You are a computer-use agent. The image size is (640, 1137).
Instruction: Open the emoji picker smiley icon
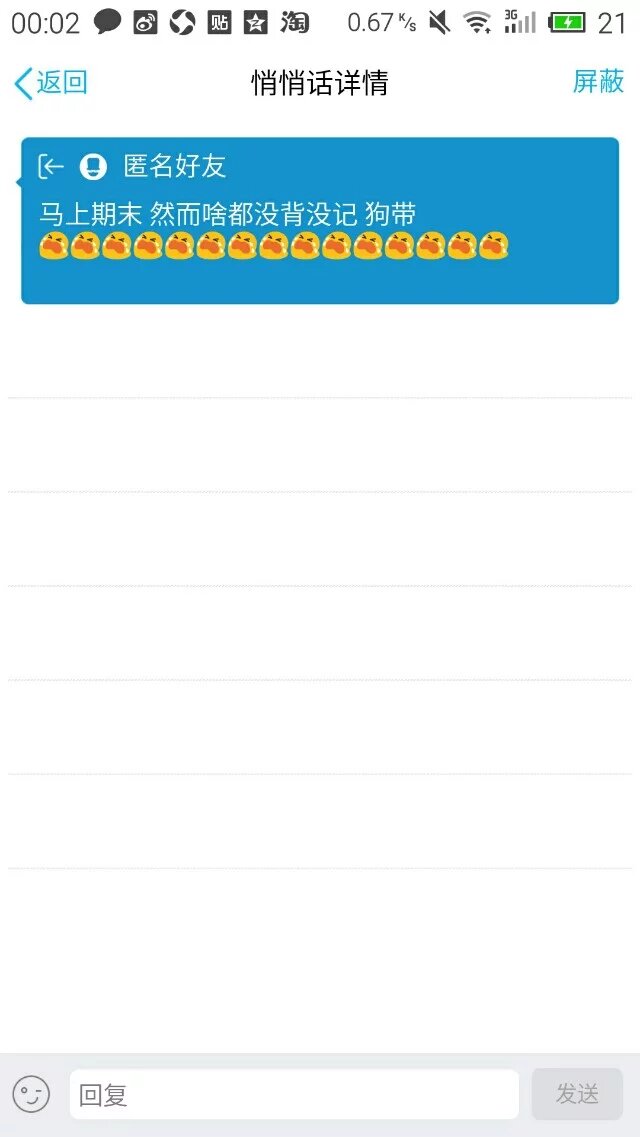[31, 1094]
